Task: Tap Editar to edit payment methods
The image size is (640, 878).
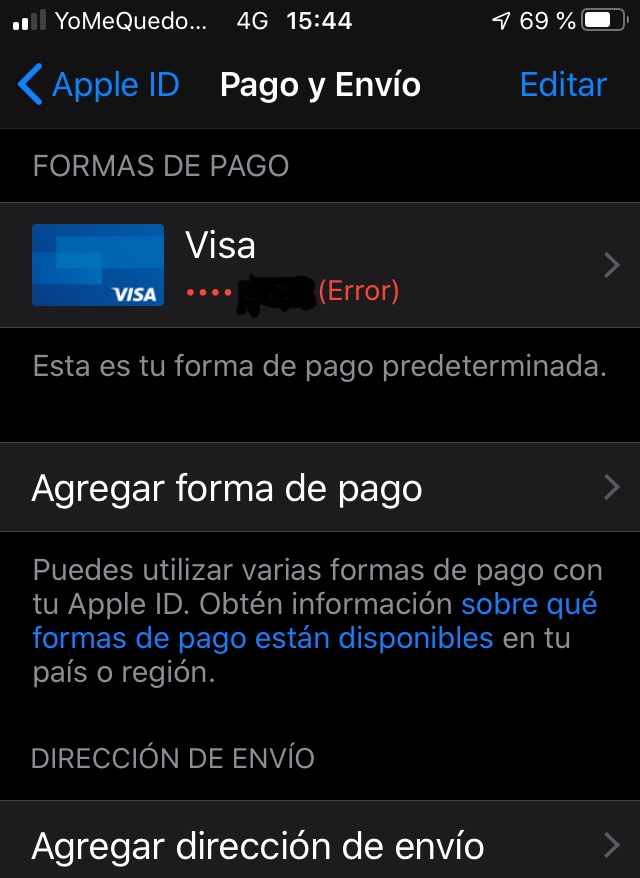Action: (563, 85)
